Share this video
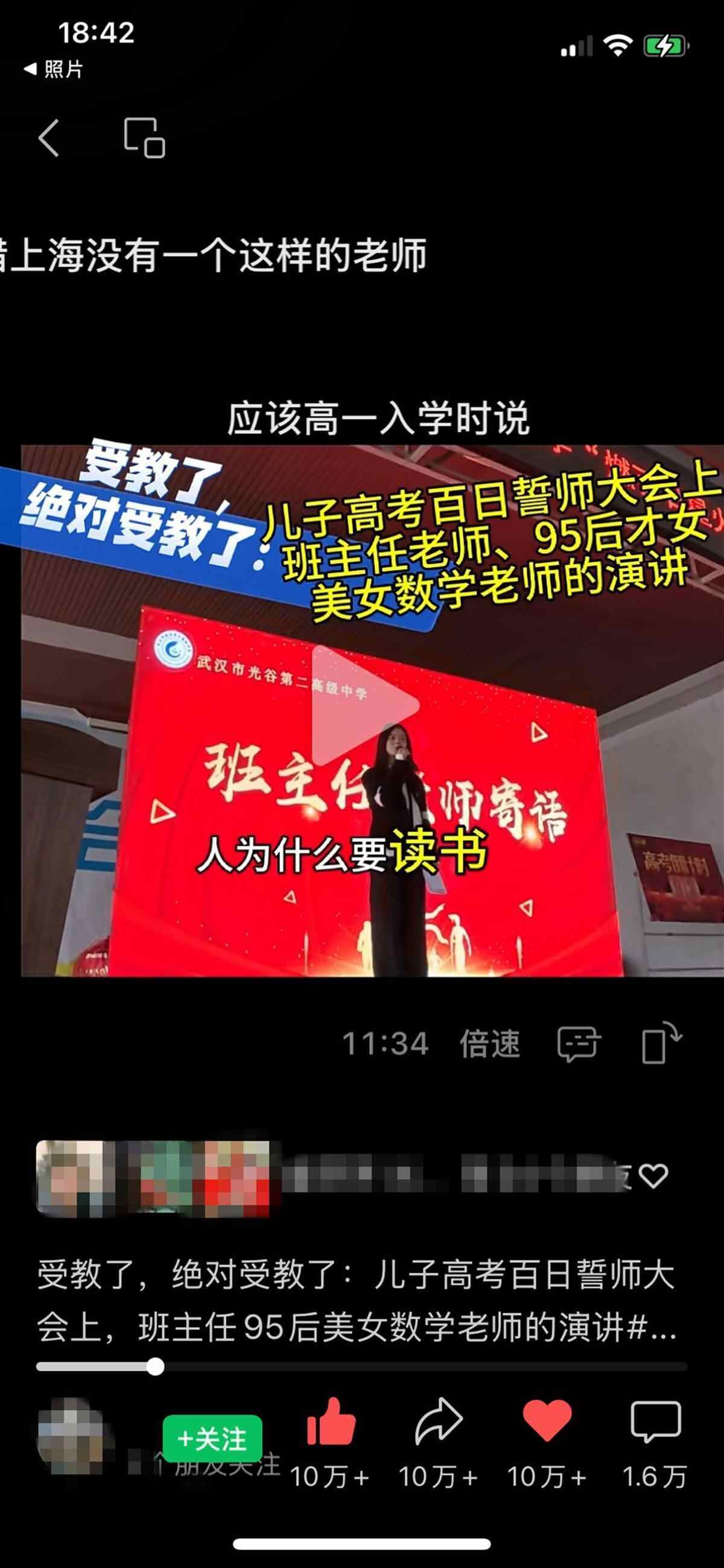724x1568 pixels. 439,1423
